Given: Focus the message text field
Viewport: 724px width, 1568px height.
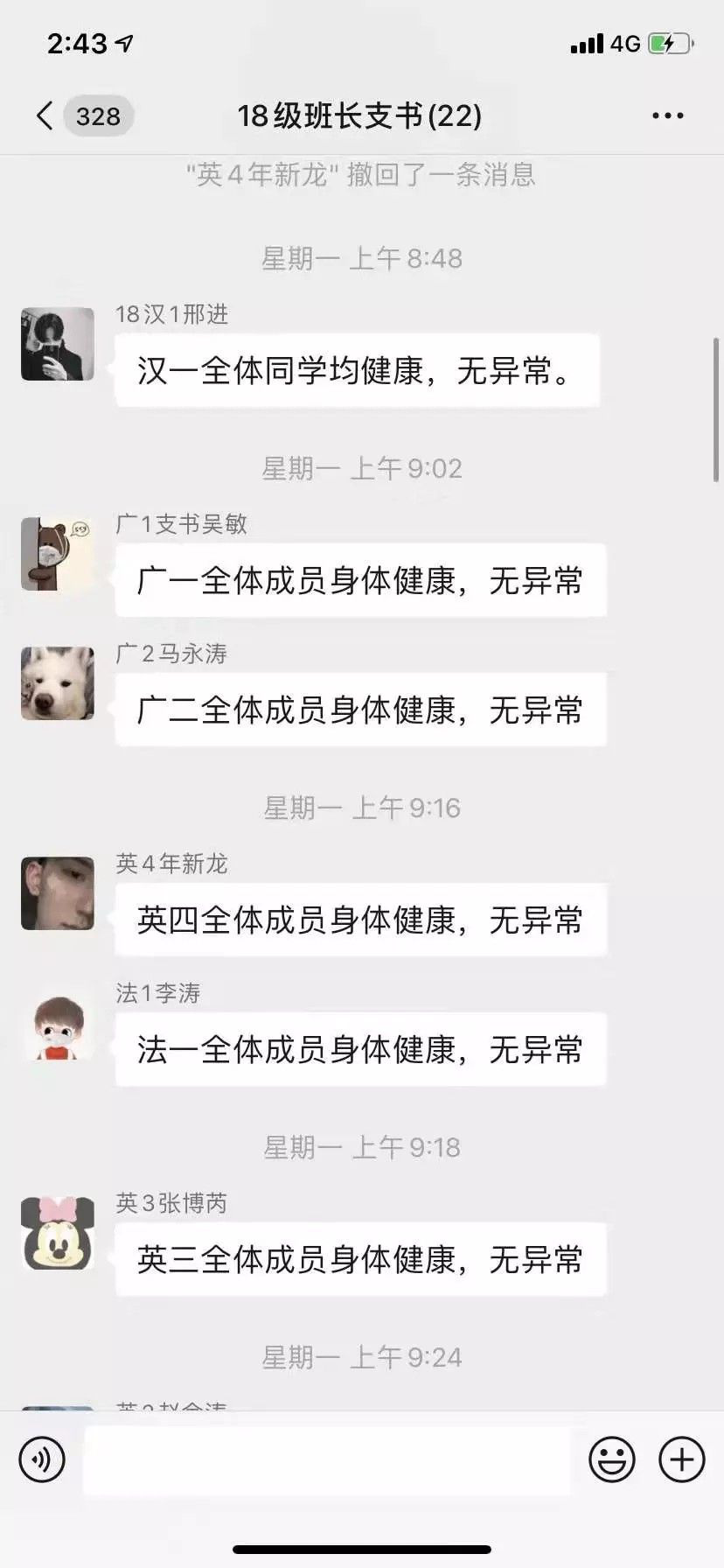Looking at the screenshot, I should click(327, 1459).
